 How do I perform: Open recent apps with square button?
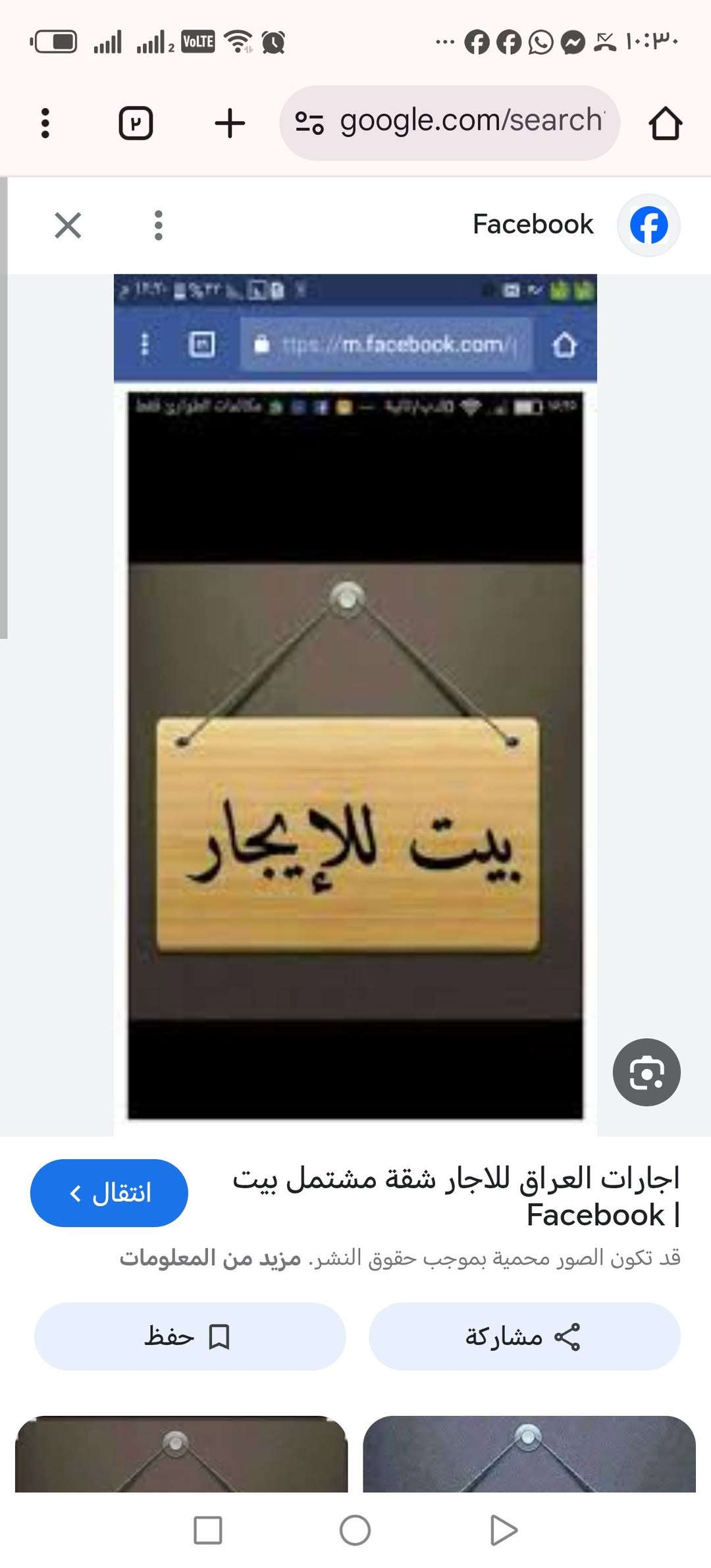pyautogui.click(x=208, y=1530)
